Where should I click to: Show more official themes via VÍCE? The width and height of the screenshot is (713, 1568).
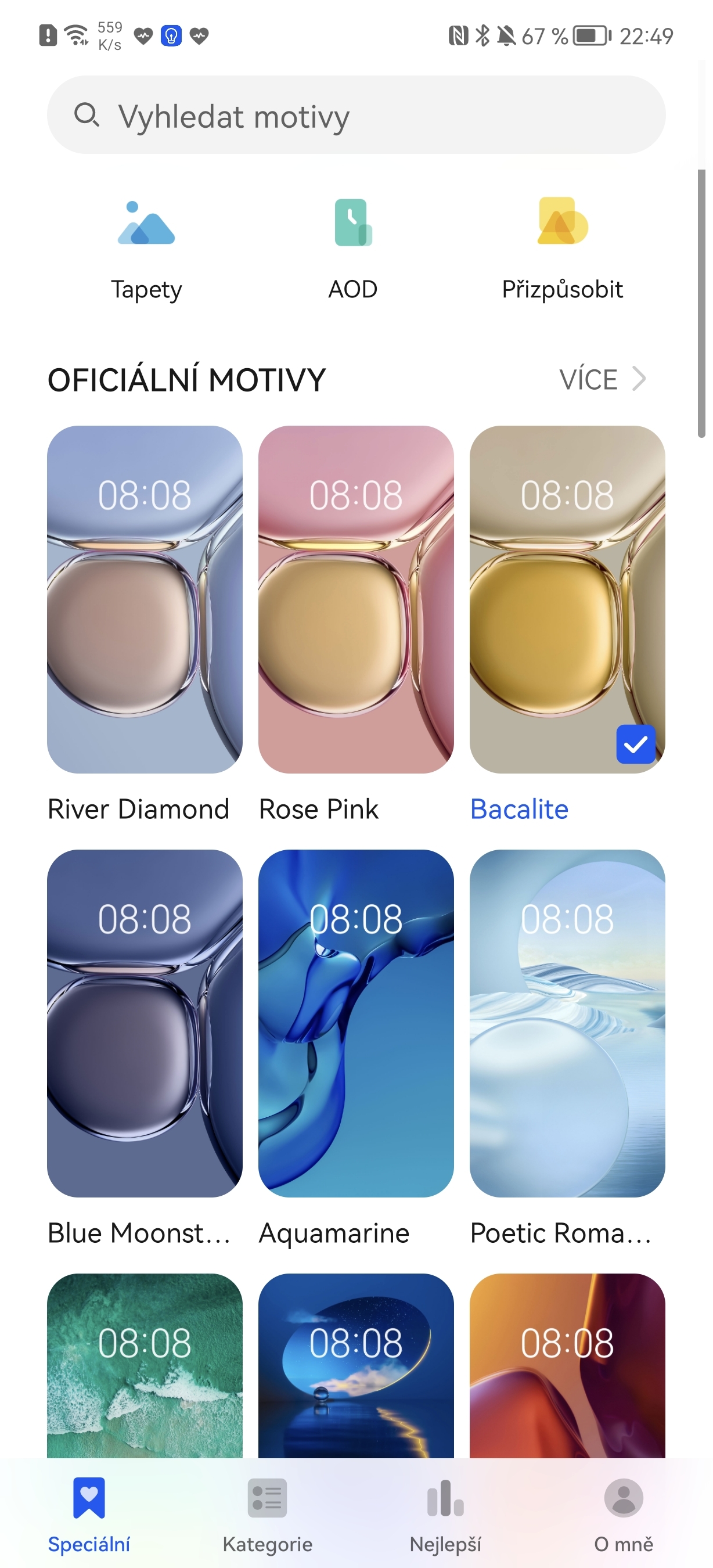pyautogui.click(x=602, y=379)
